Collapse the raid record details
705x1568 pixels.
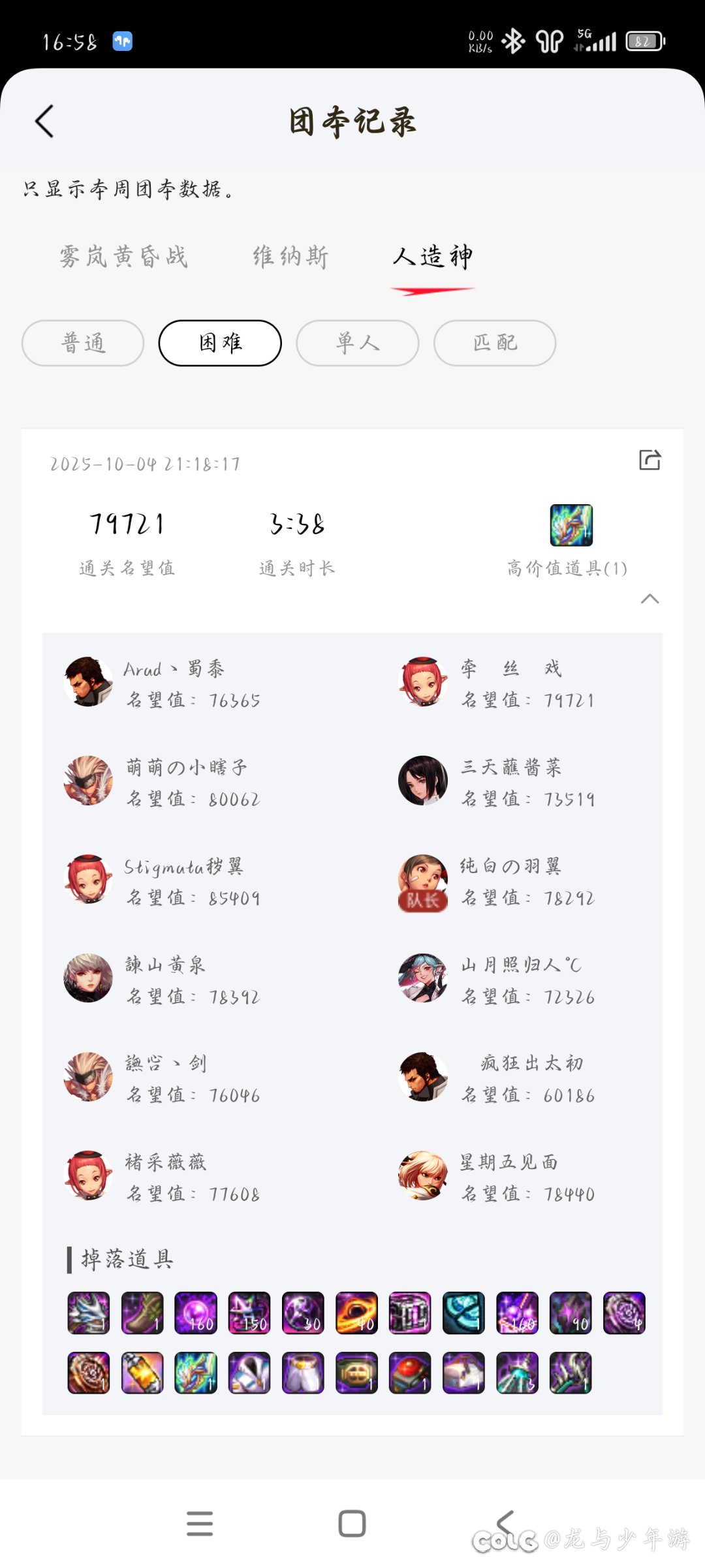650,599
